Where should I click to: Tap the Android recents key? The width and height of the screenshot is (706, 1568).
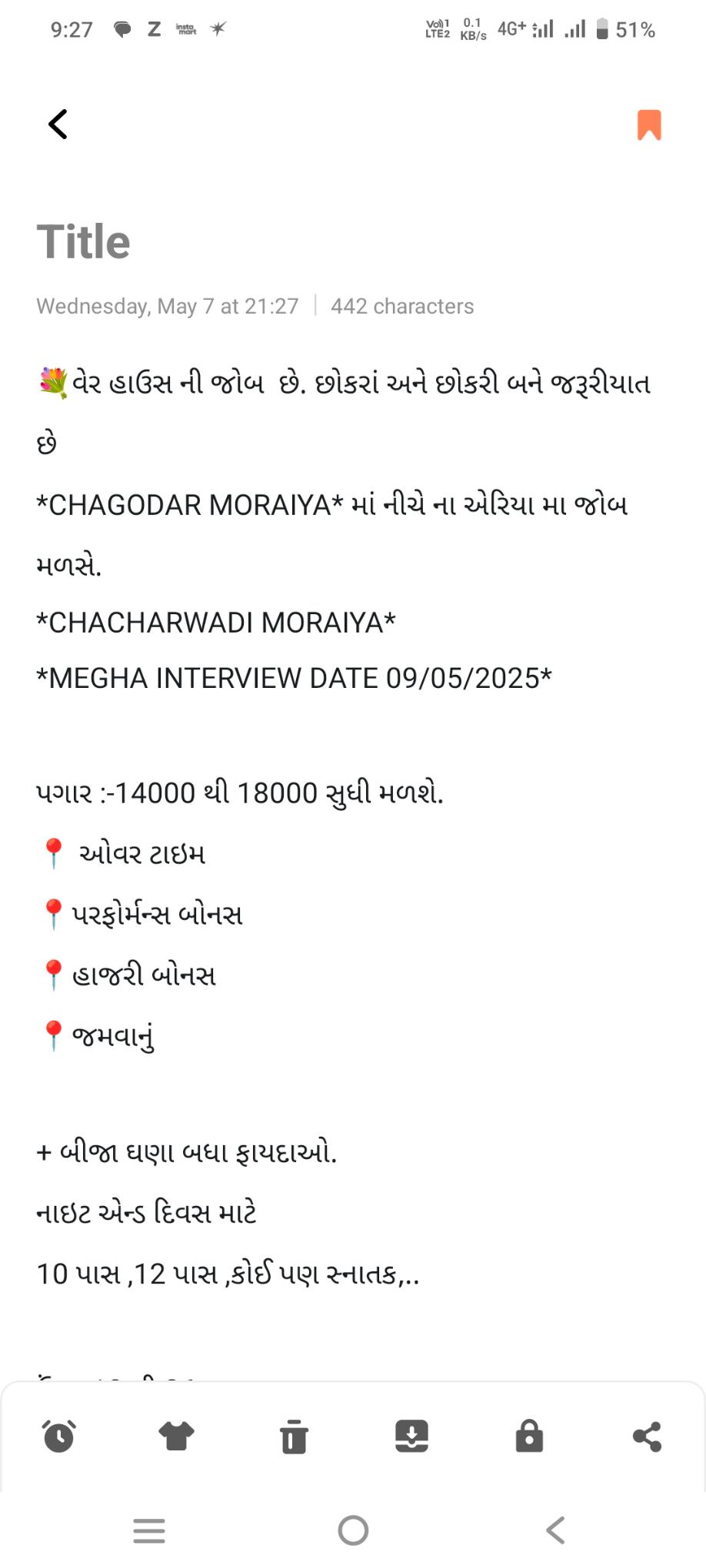149,1530
